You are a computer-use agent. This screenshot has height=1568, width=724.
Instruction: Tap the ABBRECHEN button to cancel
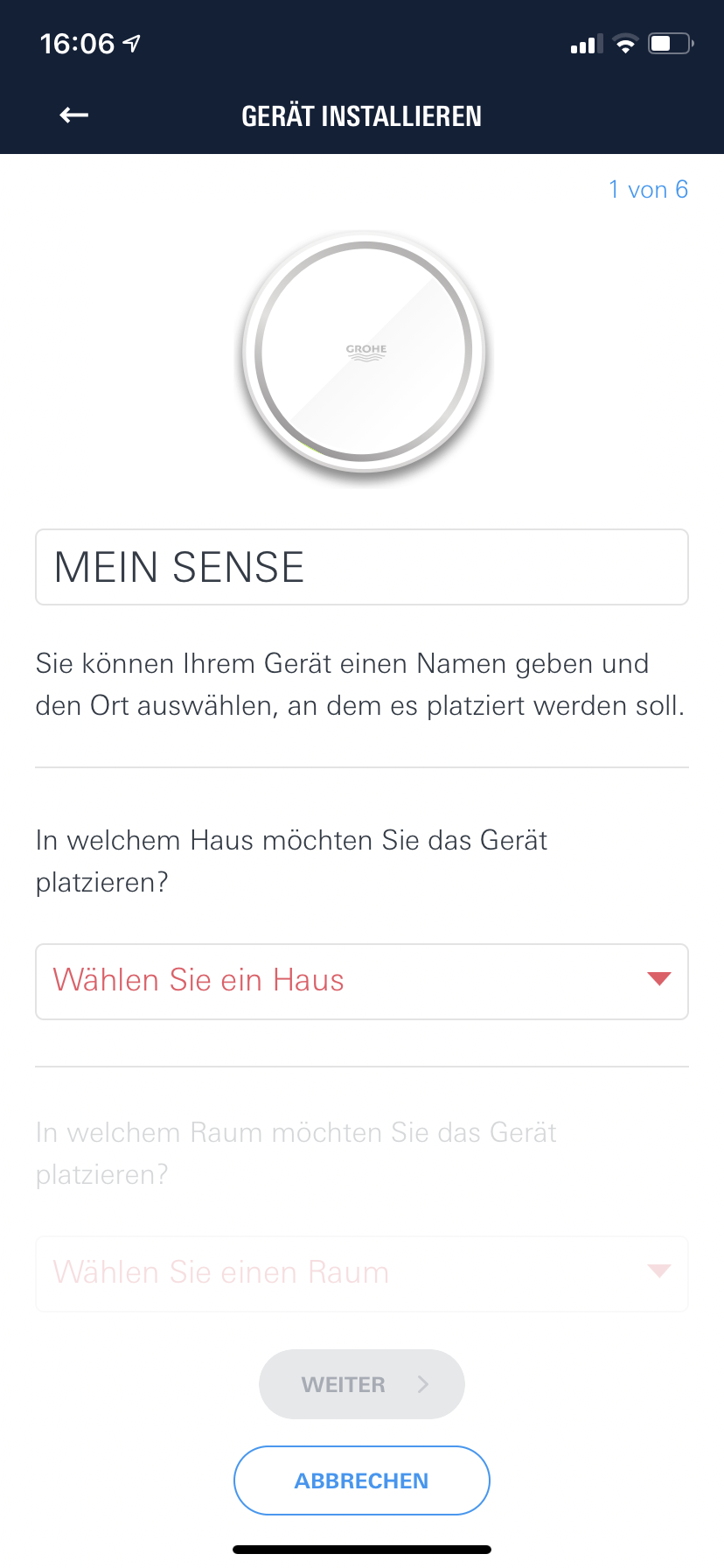[x=361, y=1480]
